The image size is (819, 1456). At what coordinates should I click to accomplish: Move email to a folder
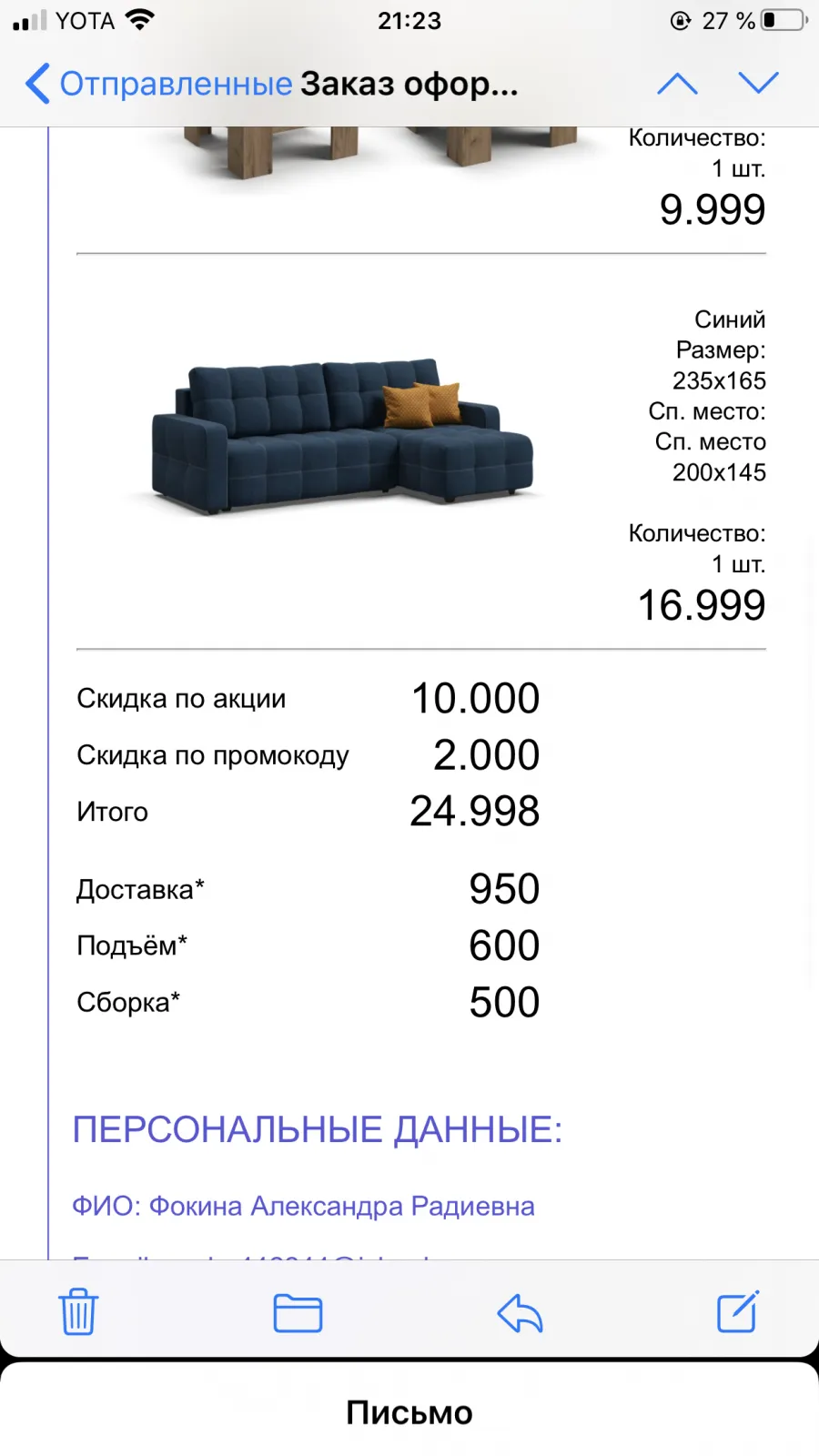point(298,1312)
